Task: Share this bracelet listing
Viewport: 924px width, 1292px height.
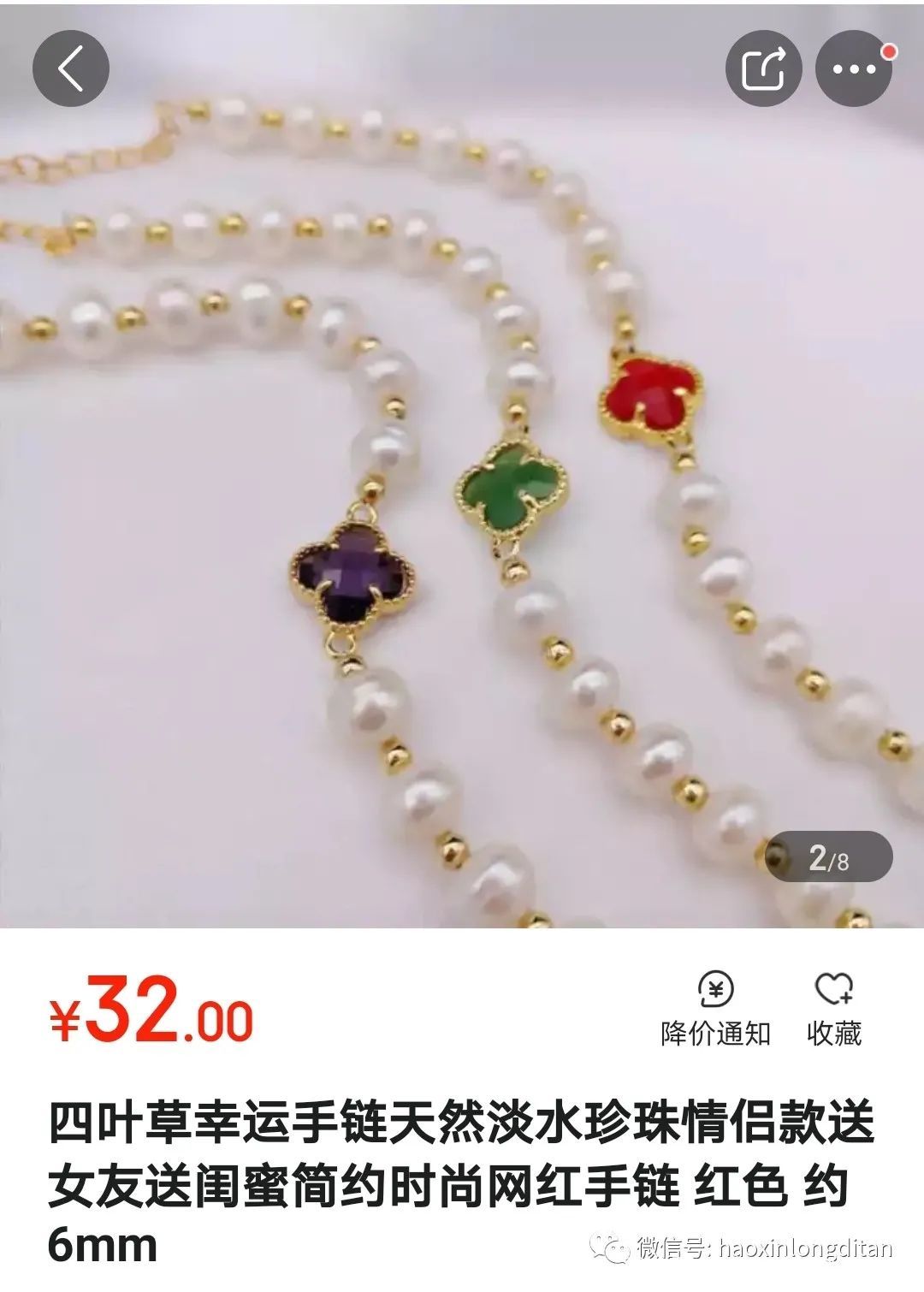Action: coord(763,68)
